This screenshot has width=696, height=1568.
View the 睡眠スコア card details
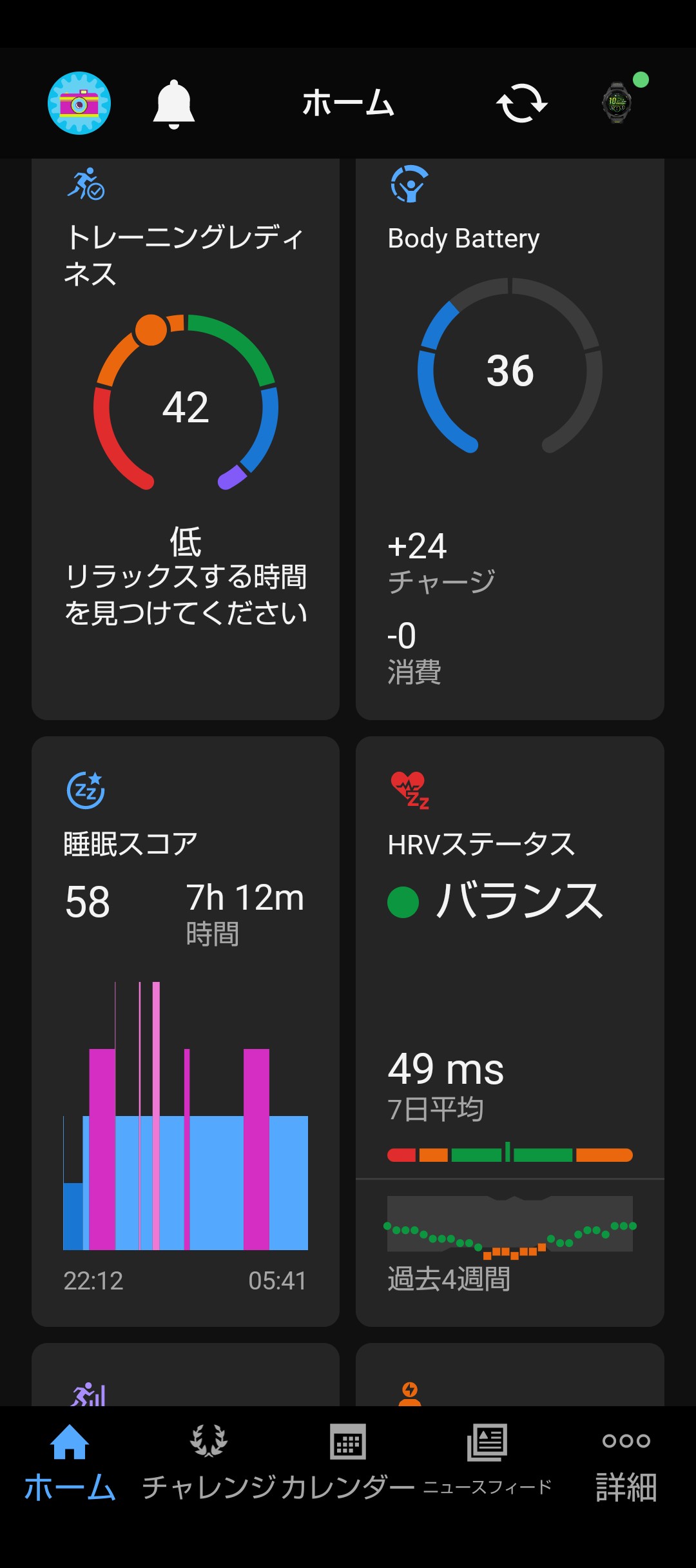click(186, 1032)
